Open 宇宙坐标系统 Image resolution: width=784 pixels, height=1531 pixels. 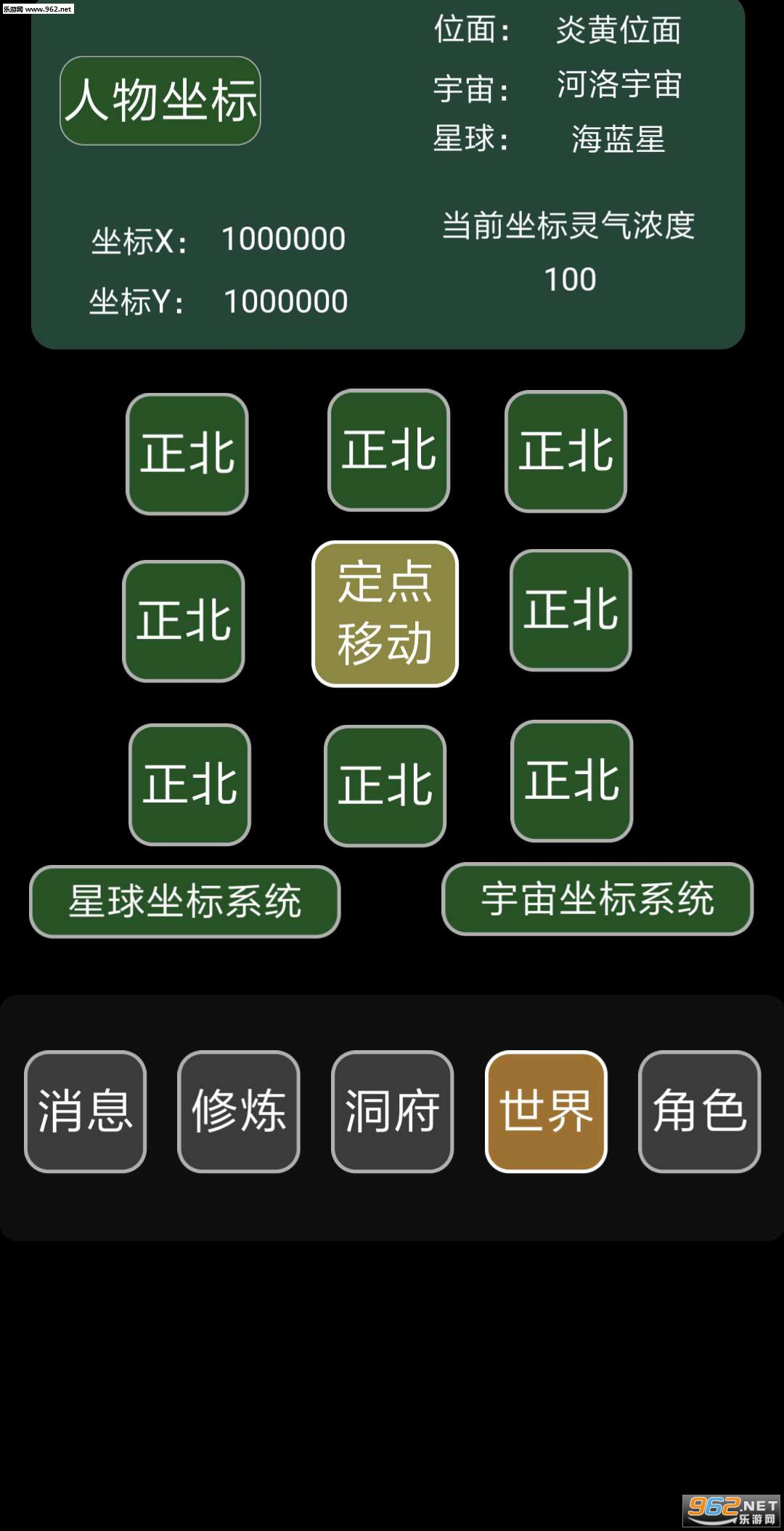(597, 899)
